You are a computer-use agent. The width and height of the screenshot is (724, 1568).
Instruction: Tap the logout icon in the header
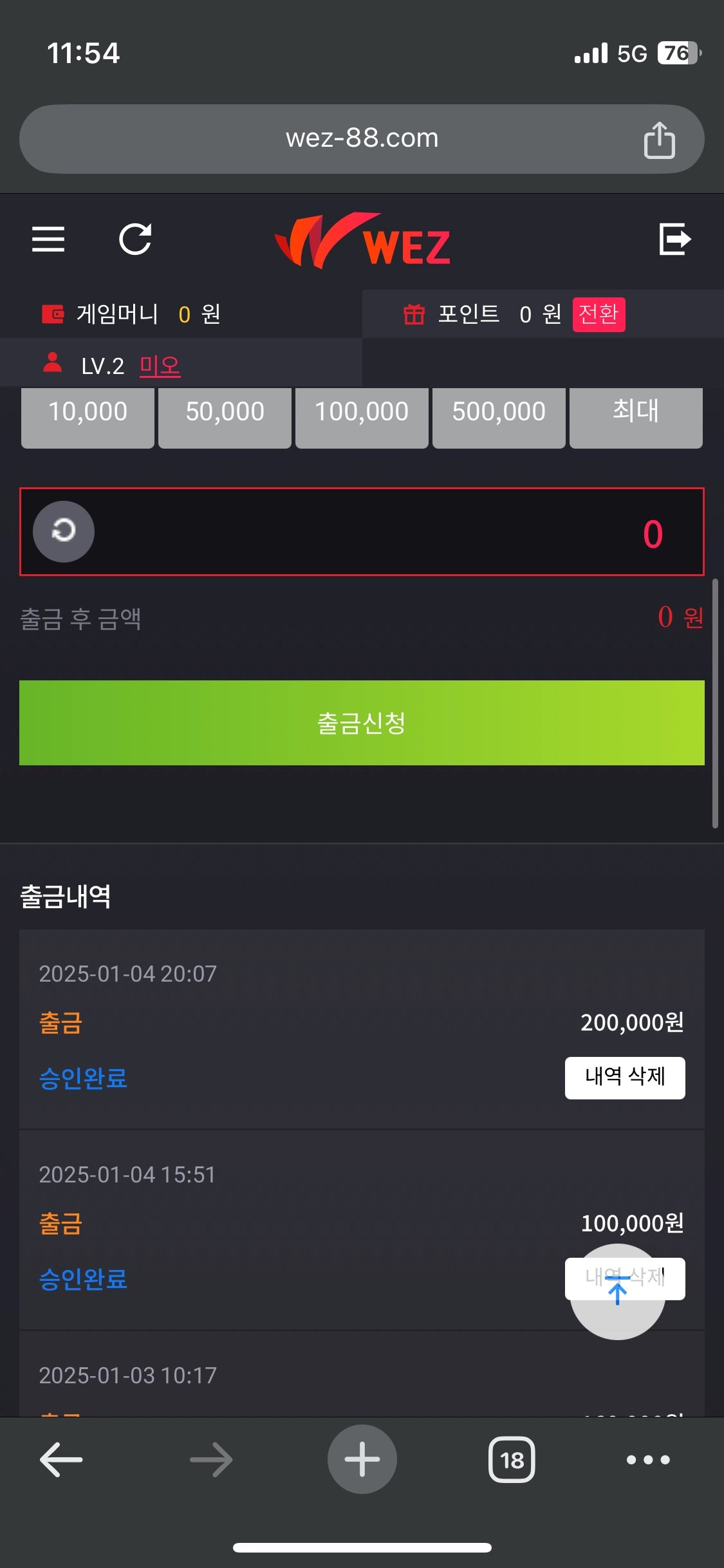(675, 239)
